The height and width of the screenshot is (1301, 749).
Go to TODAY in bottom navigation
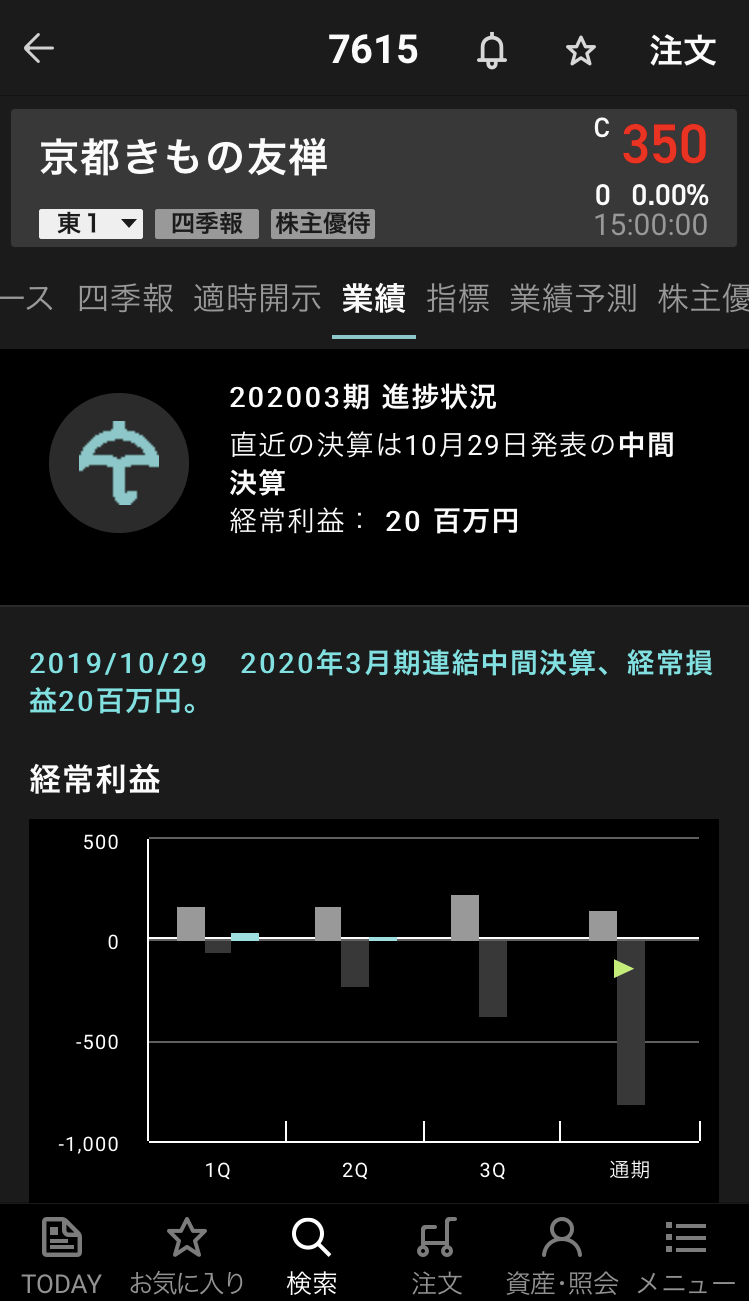[x=62, y=1255]
